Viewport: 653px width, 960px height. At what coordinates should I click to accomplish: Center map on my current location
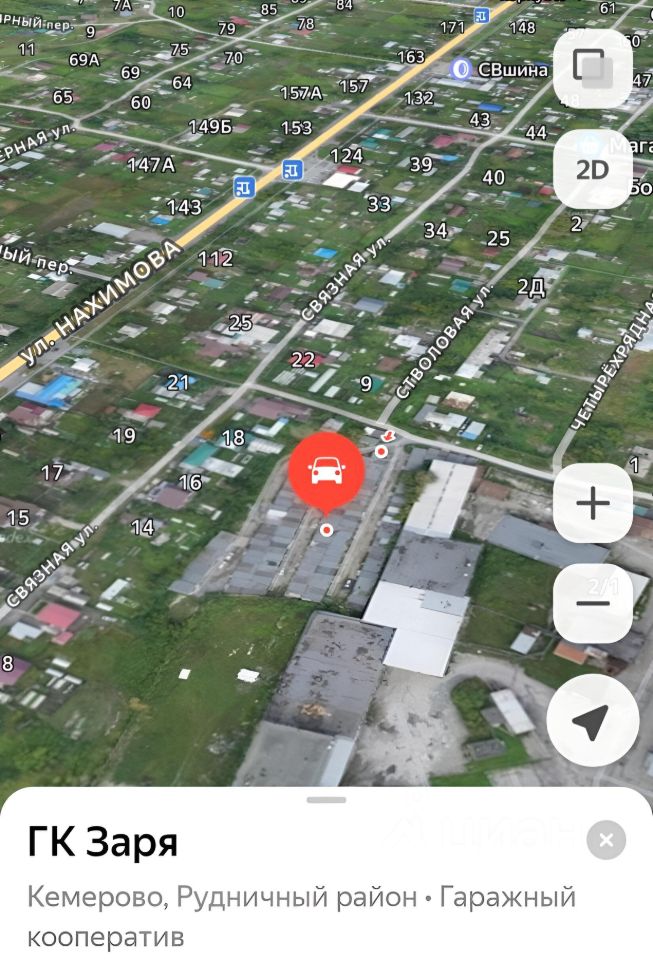click(592, 720)
